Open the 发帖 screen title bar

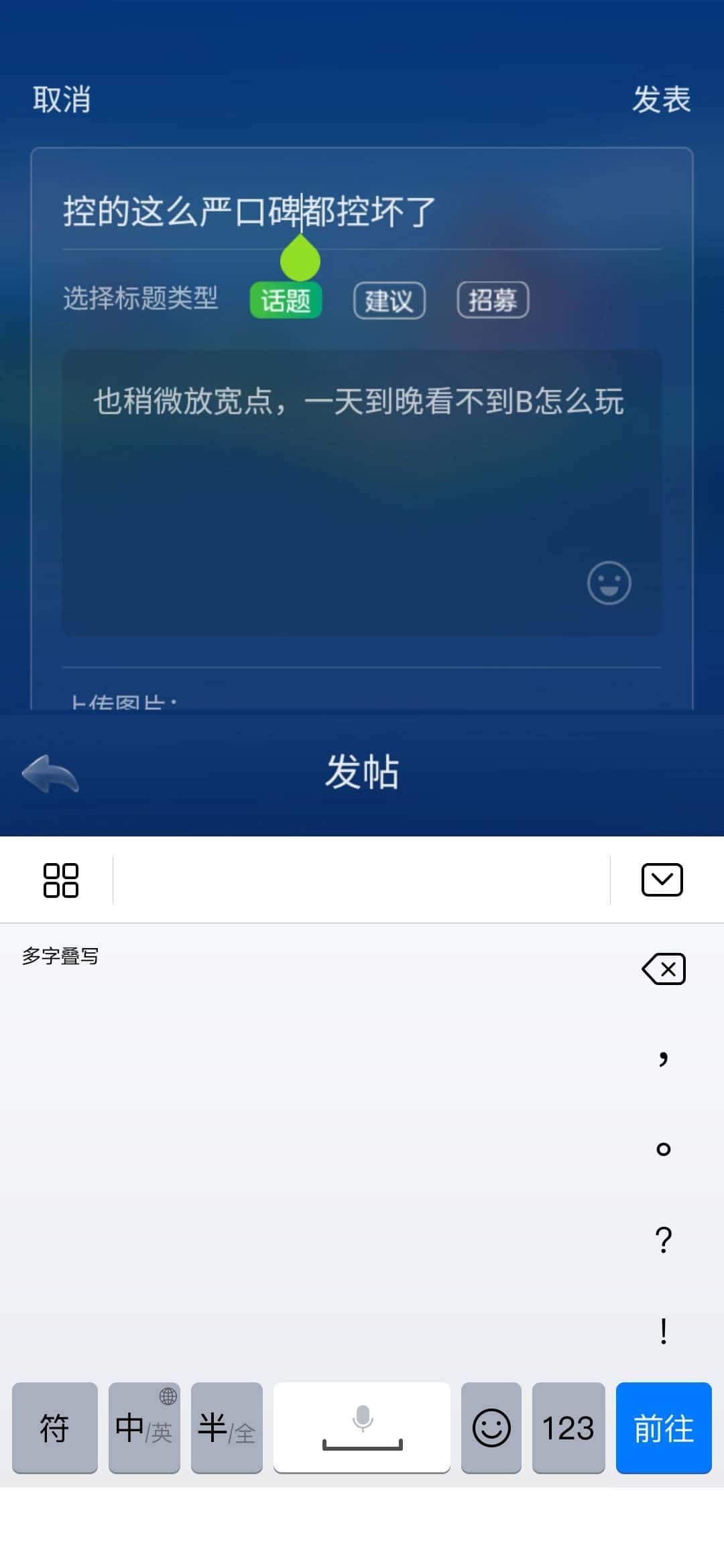(x=362, y=772)
